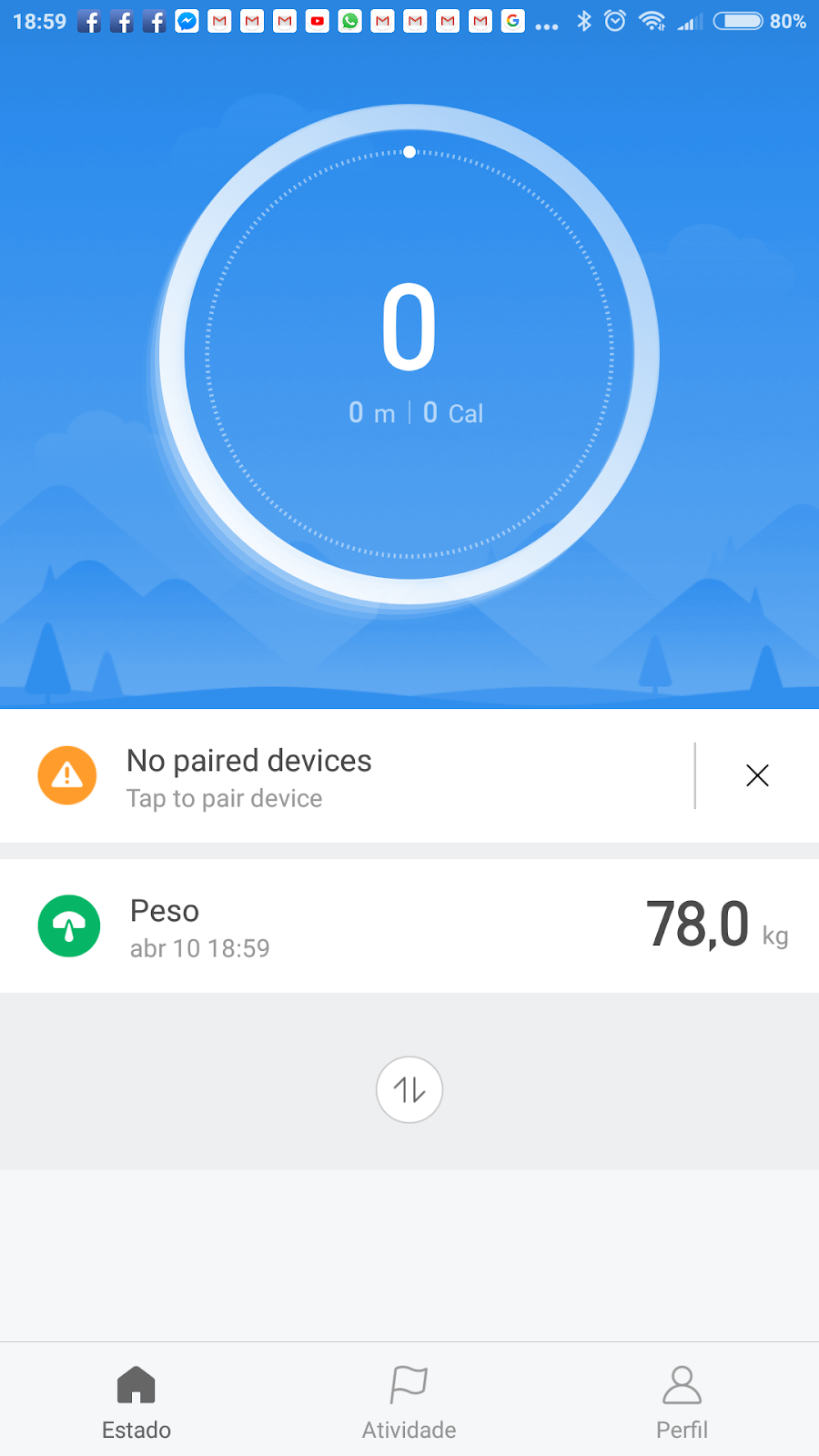Image resolution: width=819 pixels, height=1456 pixels.
Task: Open the Messenger notification icon
Action: (x=187, y=21)
